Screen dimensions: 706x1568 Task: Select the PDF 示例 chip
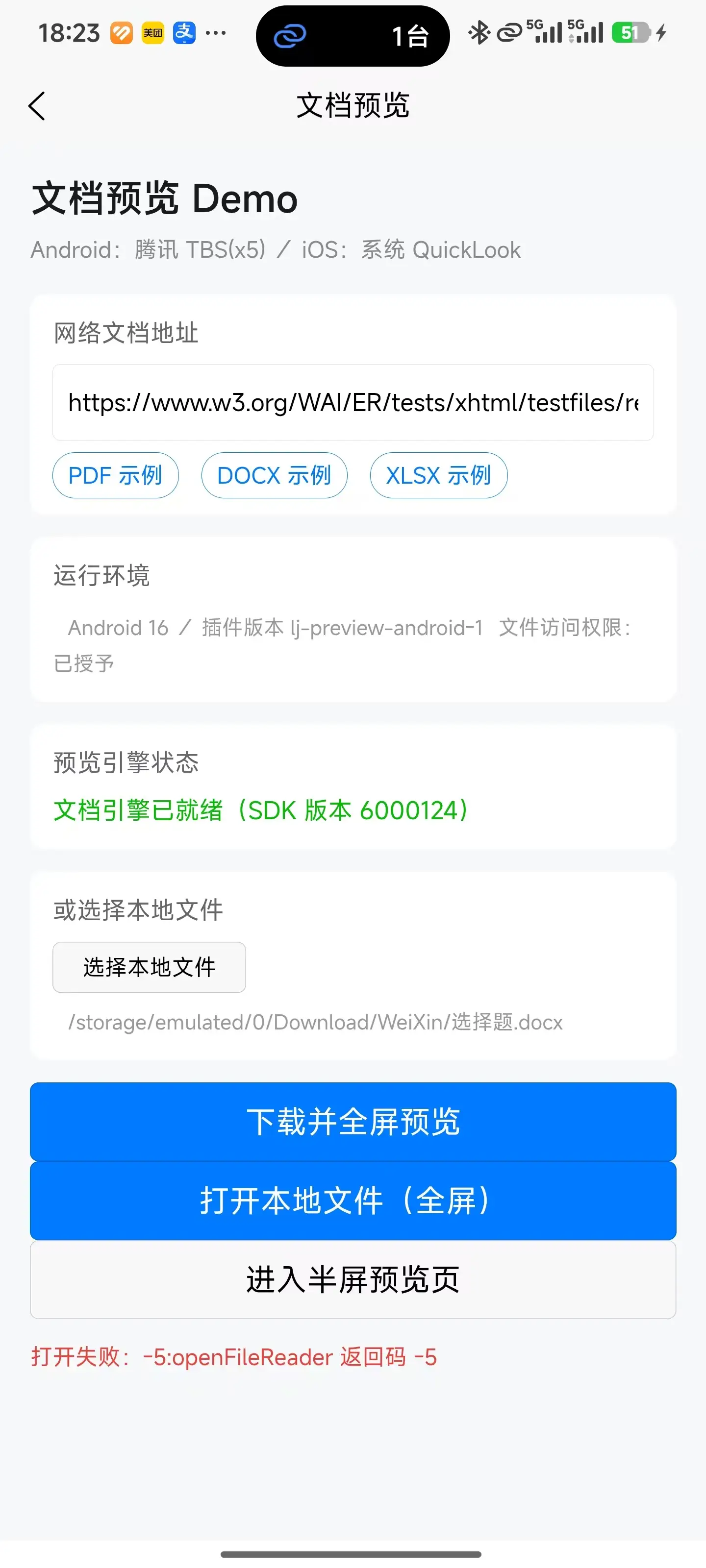116,475
